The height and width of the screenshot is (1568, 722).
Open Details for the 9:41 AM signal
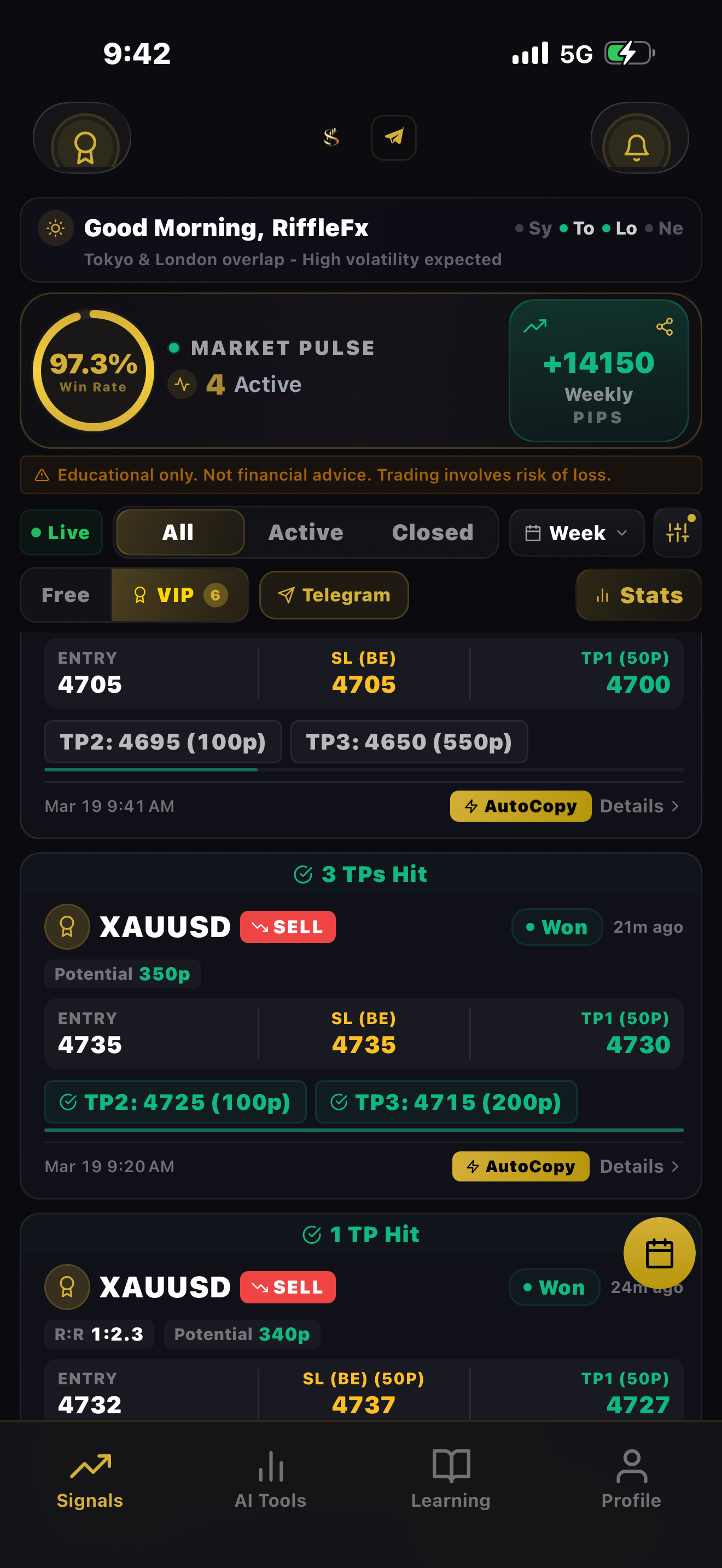point(639,806)
